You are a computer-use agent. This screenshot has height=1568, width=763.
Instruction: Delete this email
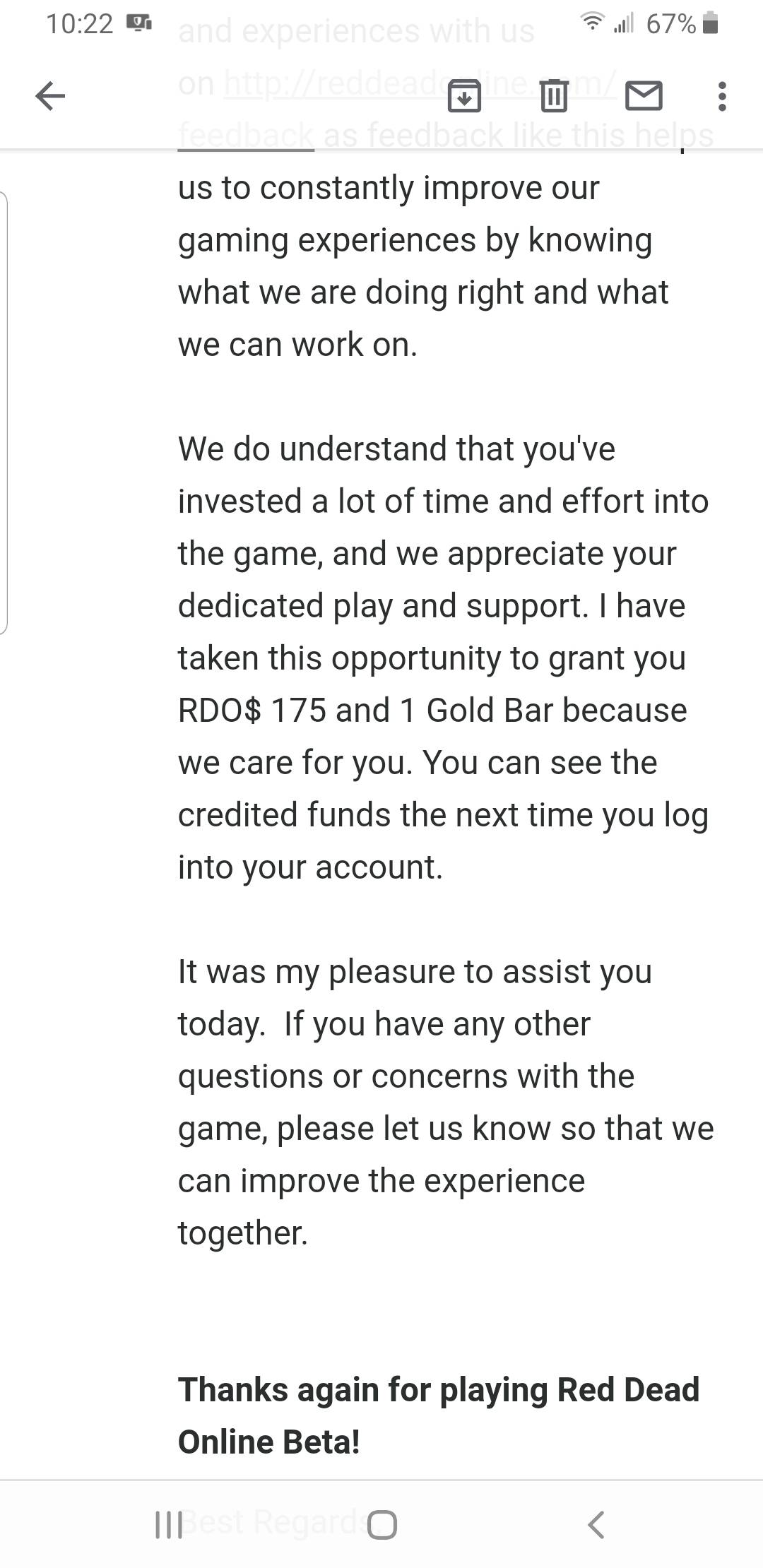click(x=554, y=96)
